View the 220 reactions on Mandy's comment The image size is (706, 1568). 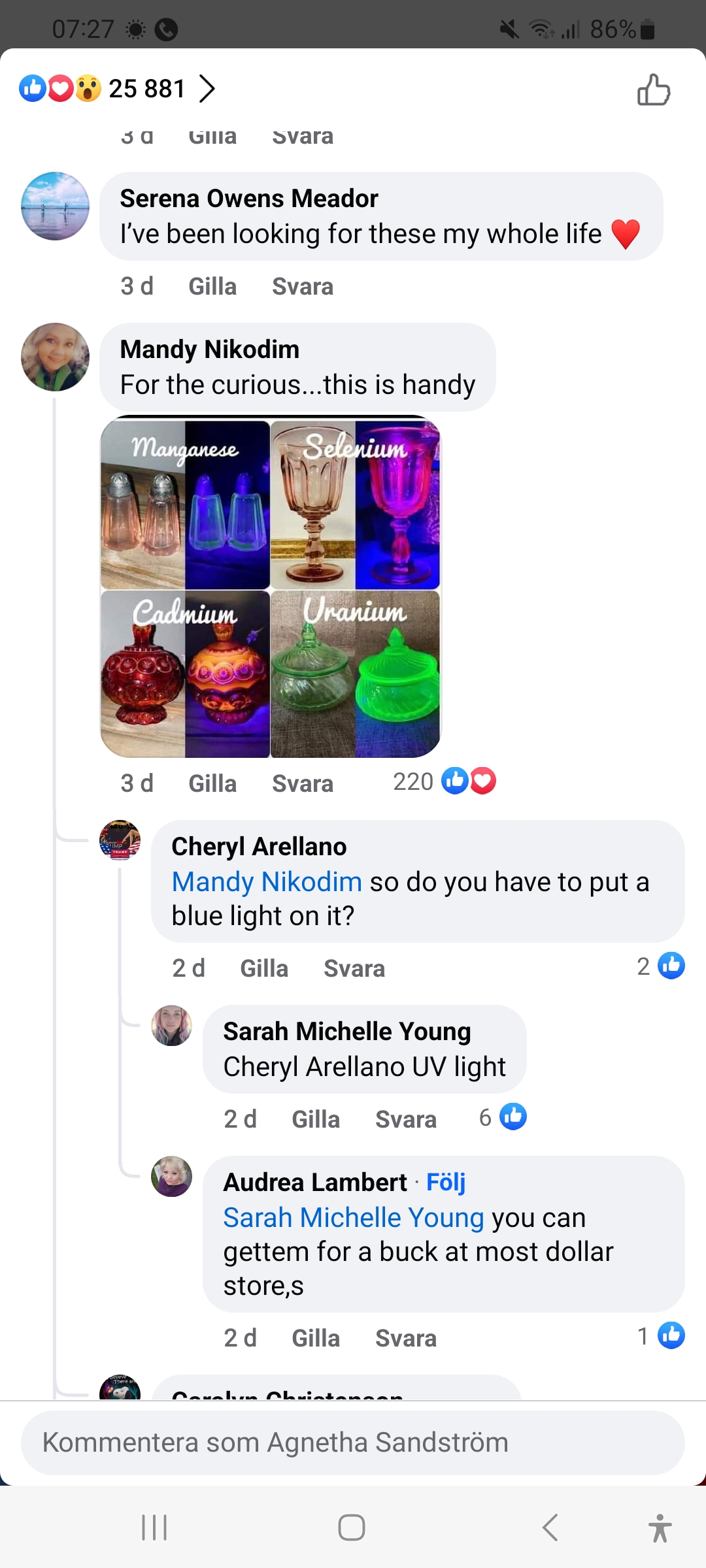(x=445, y=781)
